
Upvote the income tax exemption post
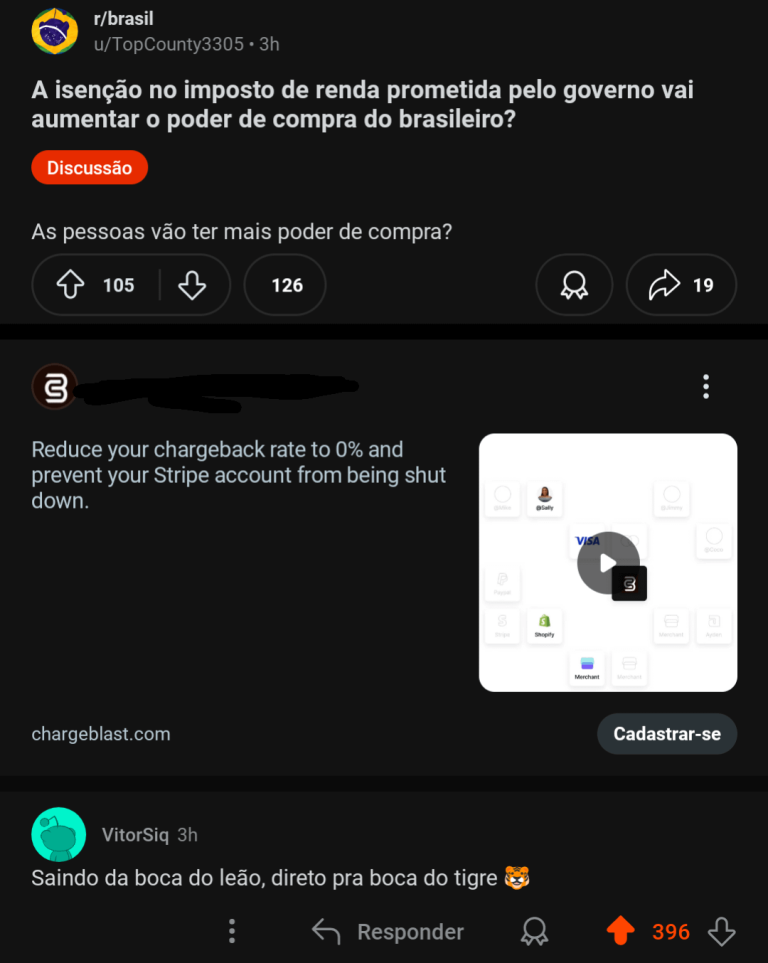point(70,285)
